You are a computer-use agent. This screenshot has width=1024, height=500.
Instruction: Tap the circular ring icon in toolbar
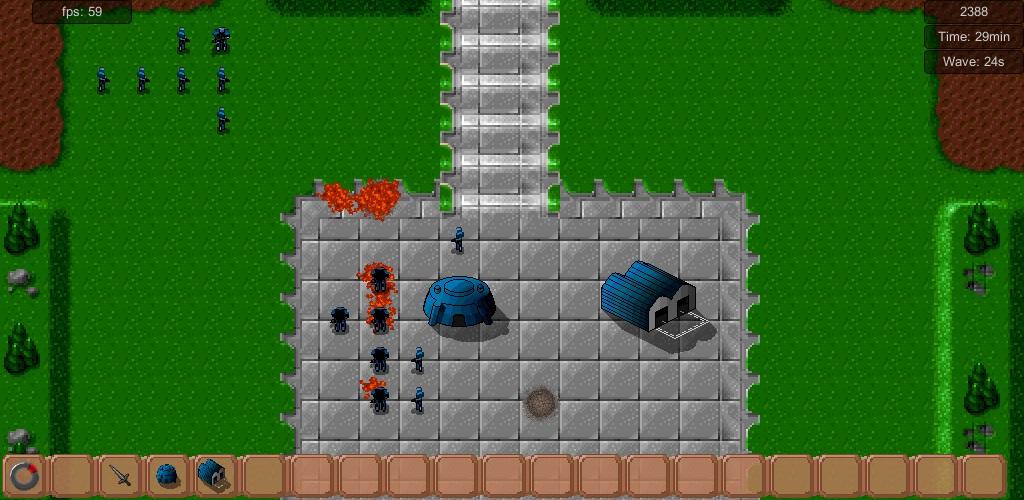[24, 476]
